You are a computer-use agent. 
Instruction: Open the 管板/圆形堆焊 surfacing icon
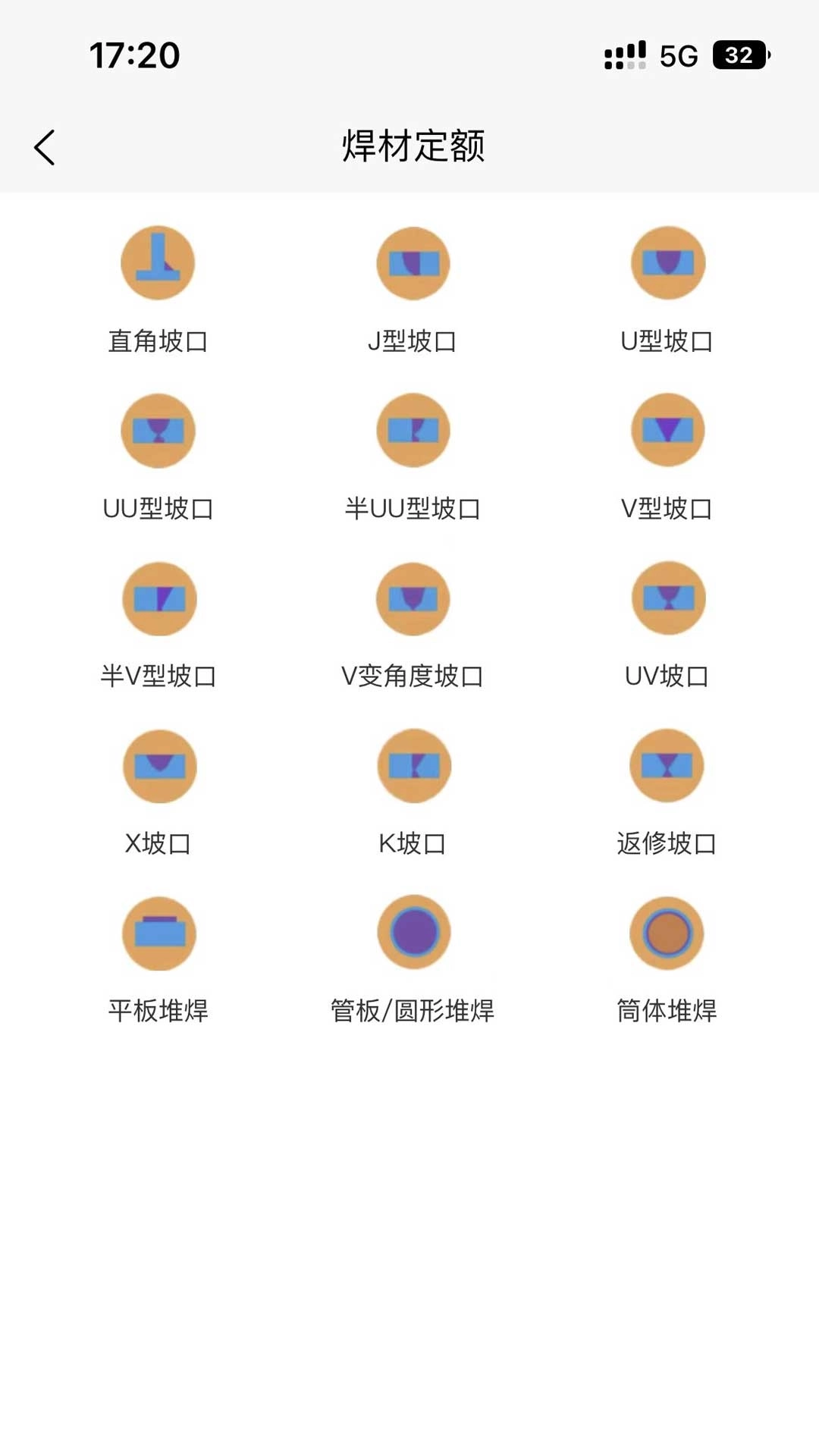(413, 934)
